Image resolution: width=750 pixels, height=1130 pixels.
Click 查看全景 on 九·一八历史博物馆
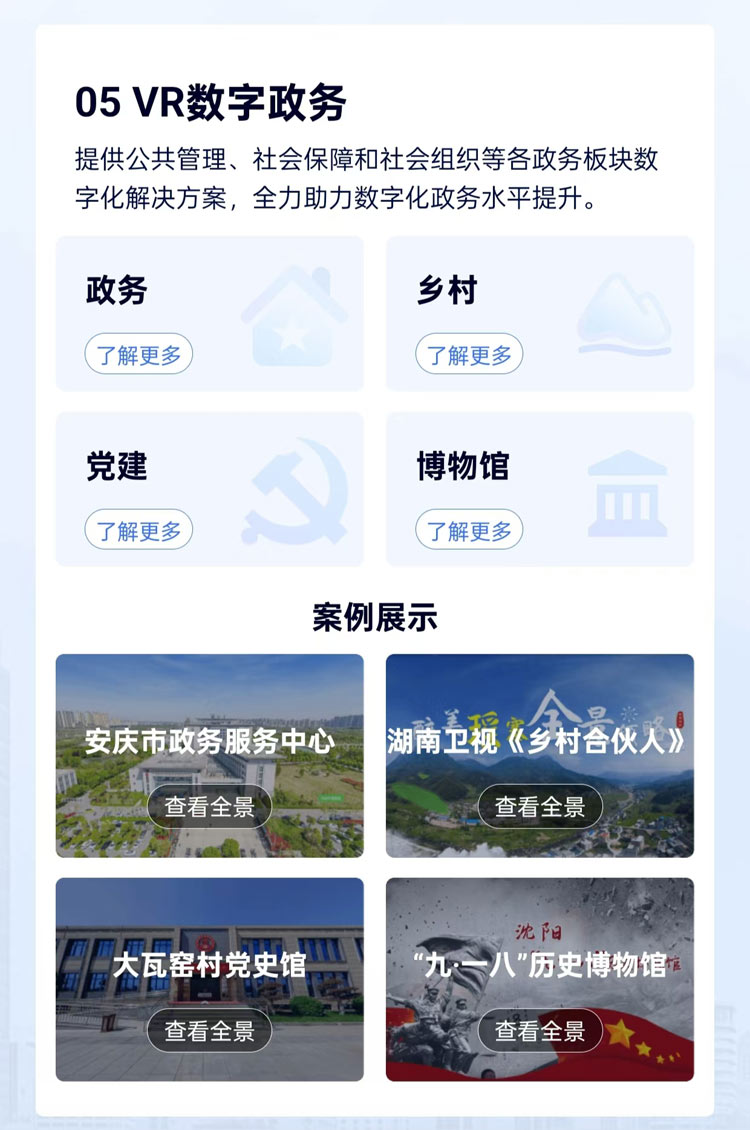pos(540,1030)
